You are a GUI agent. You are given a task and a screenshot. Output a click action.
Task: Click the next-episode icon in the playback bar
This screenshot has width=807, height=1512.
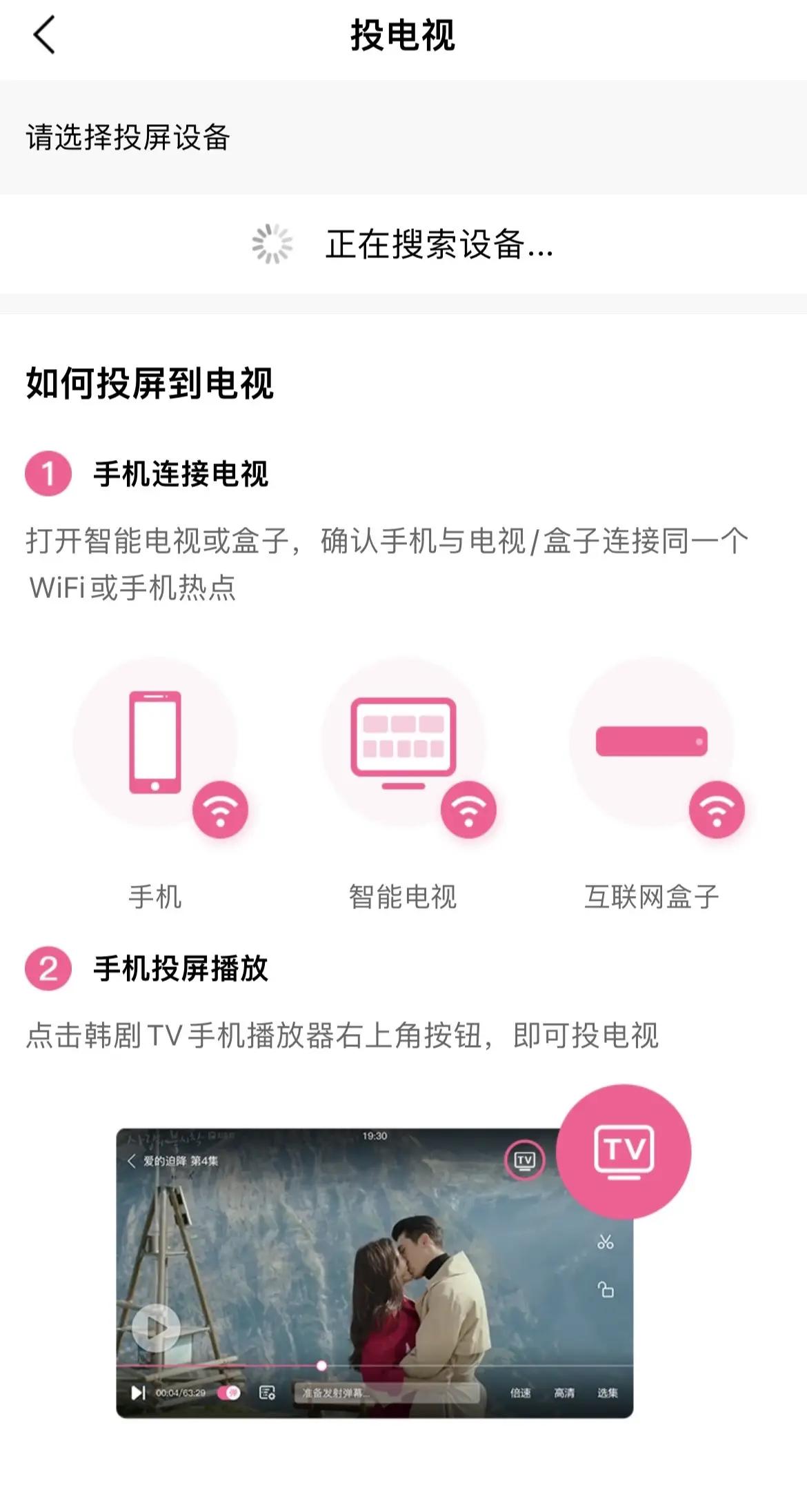[137, 1393]
